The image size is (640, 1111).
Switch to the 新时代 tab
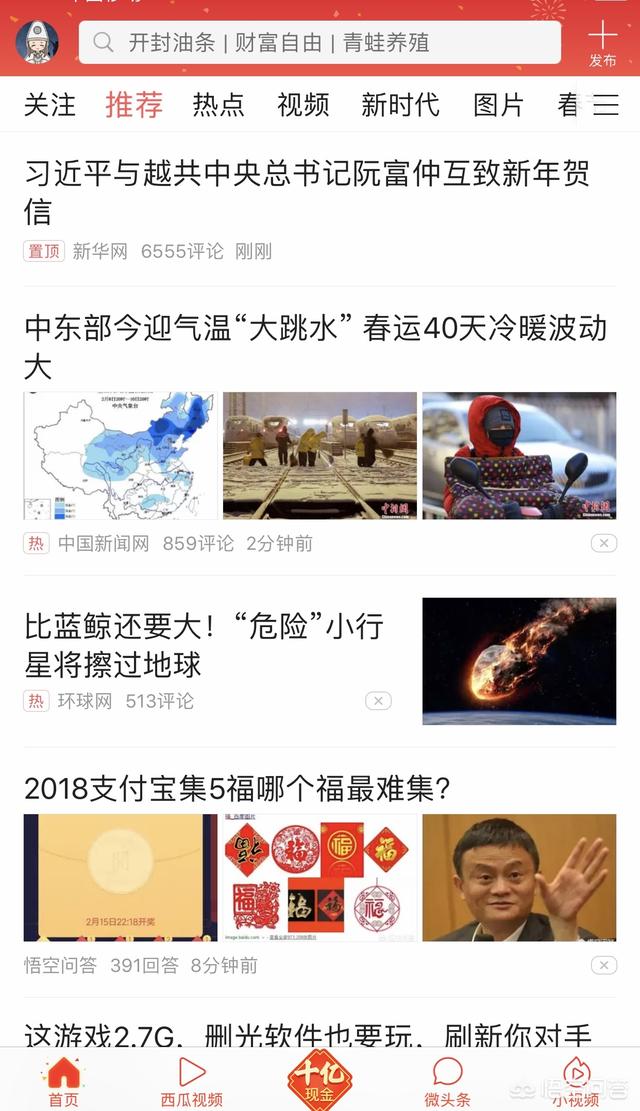tap(400, 104)
